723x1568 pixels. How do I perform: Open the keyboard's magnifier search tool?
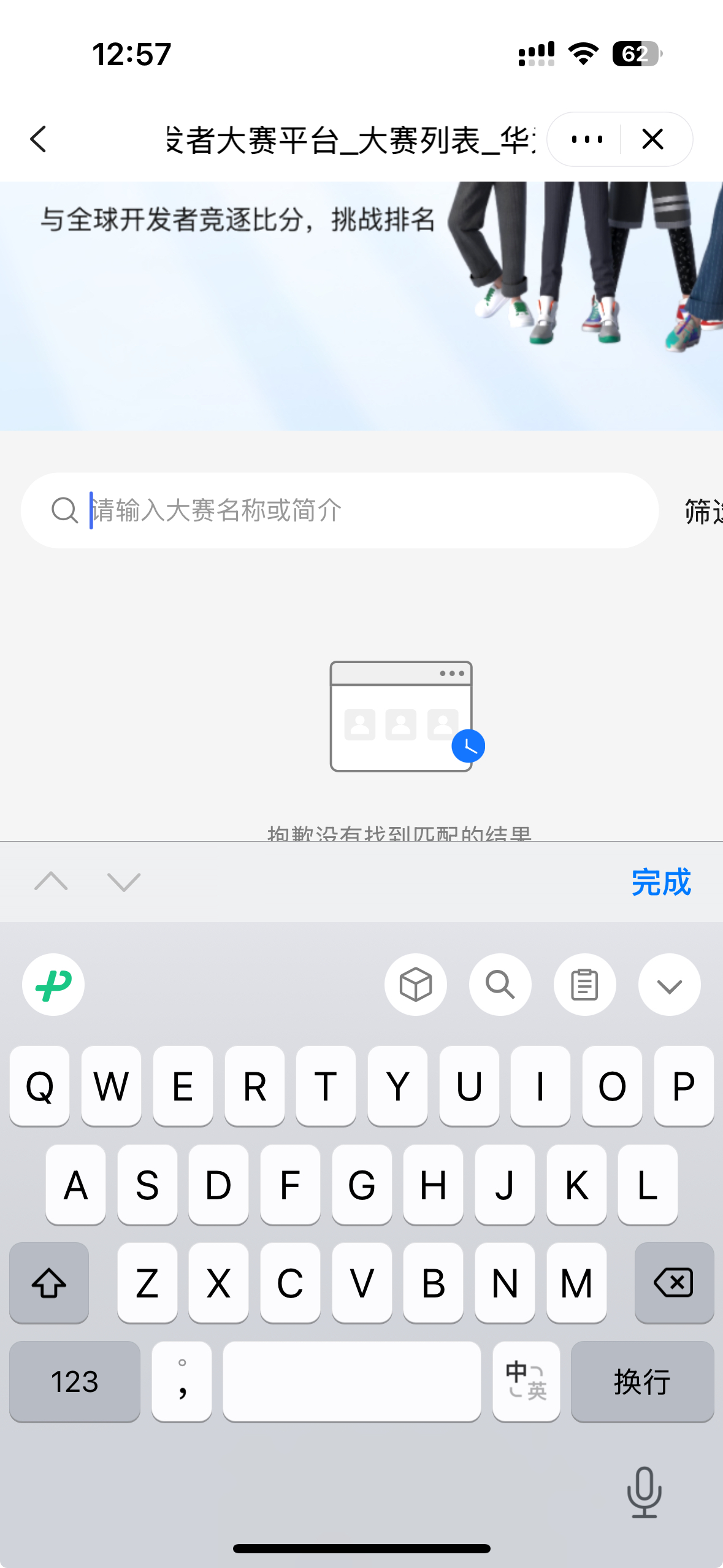coord(500,985)
